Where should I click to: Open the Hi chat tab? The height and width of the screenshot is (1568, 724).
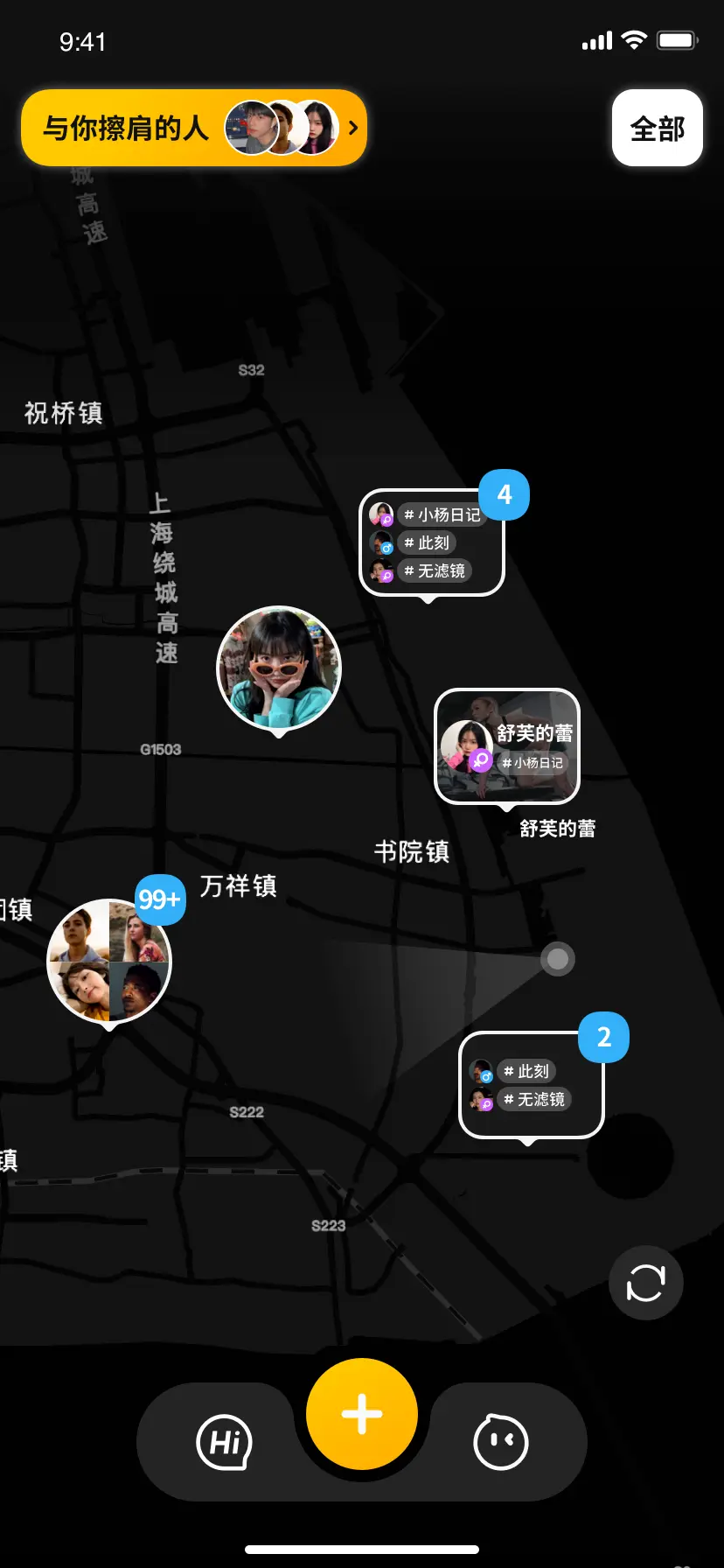pyautogui.click(x=225, y=1441)
